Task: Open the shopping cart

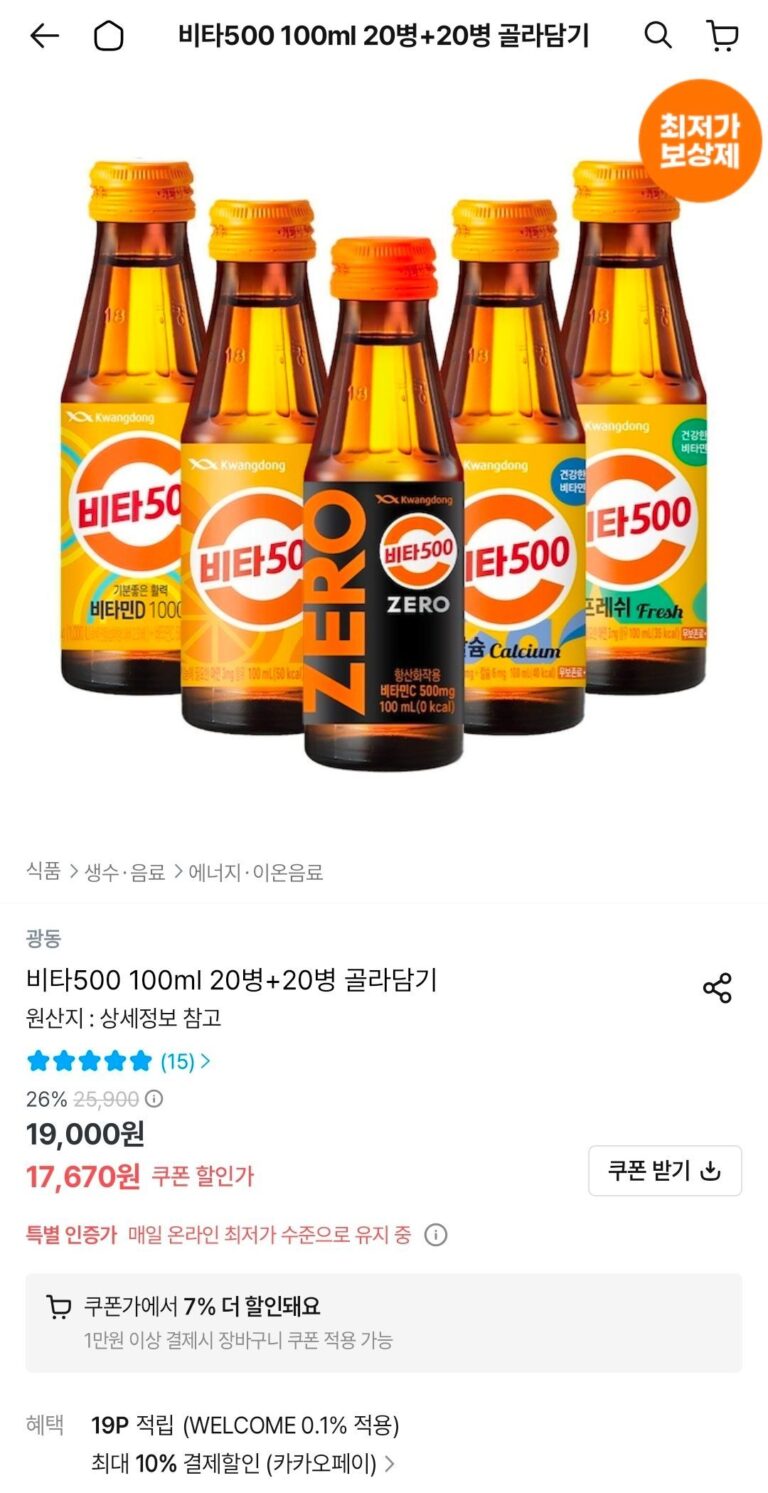Action: [722, 36]
